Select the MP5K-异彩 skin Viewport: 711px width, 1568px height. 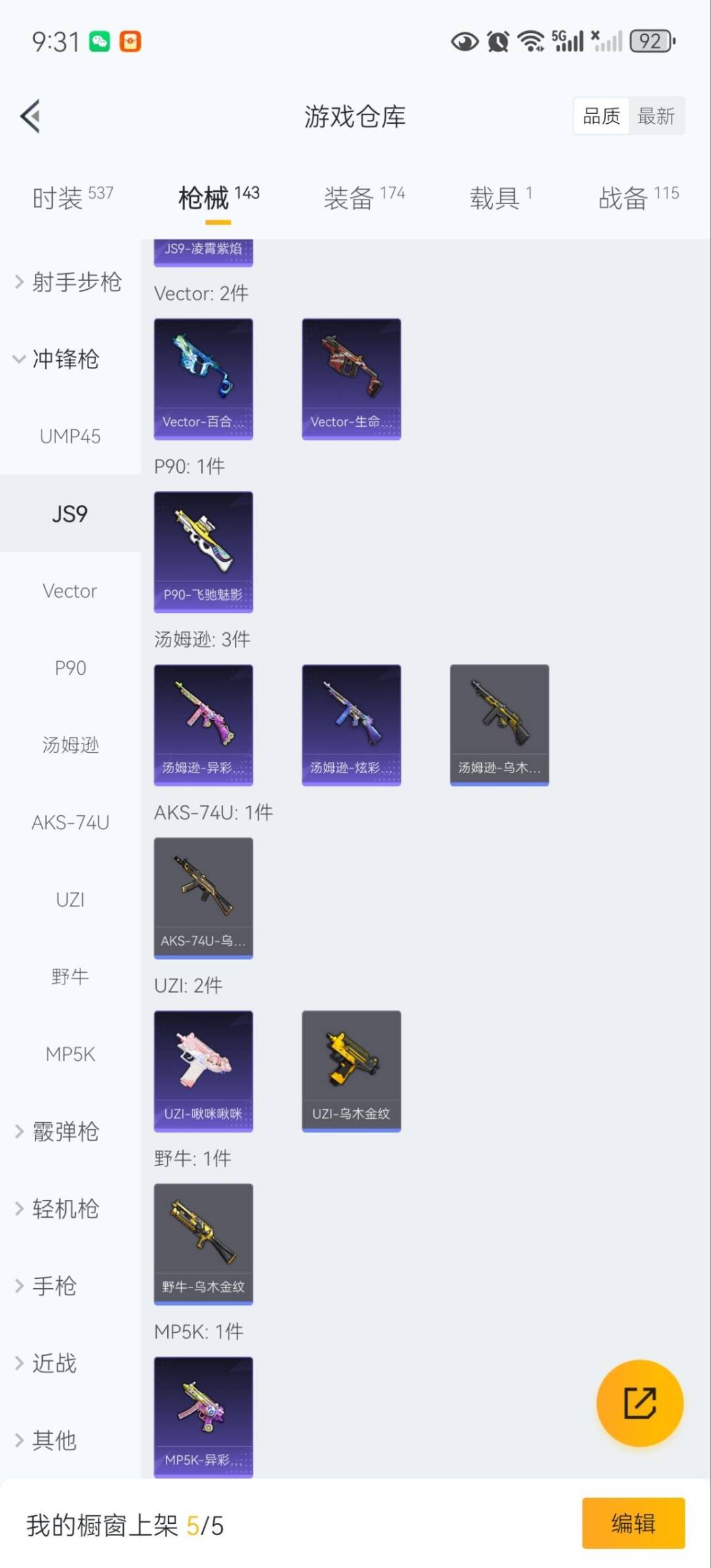[x=203, y=1417]
